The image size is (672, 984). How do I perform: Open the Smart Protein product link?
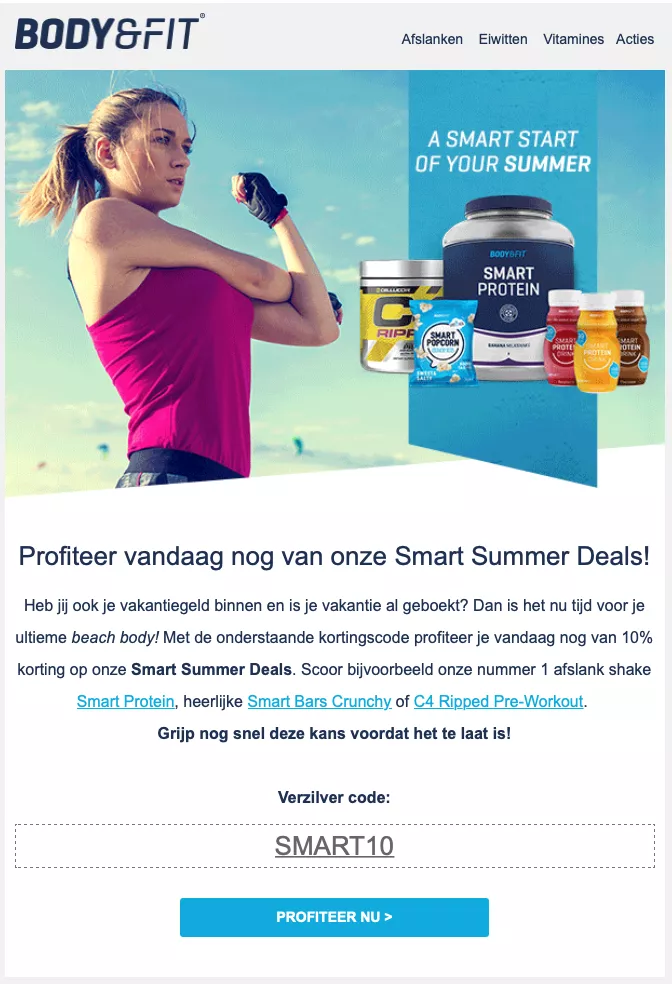(125, 701)
